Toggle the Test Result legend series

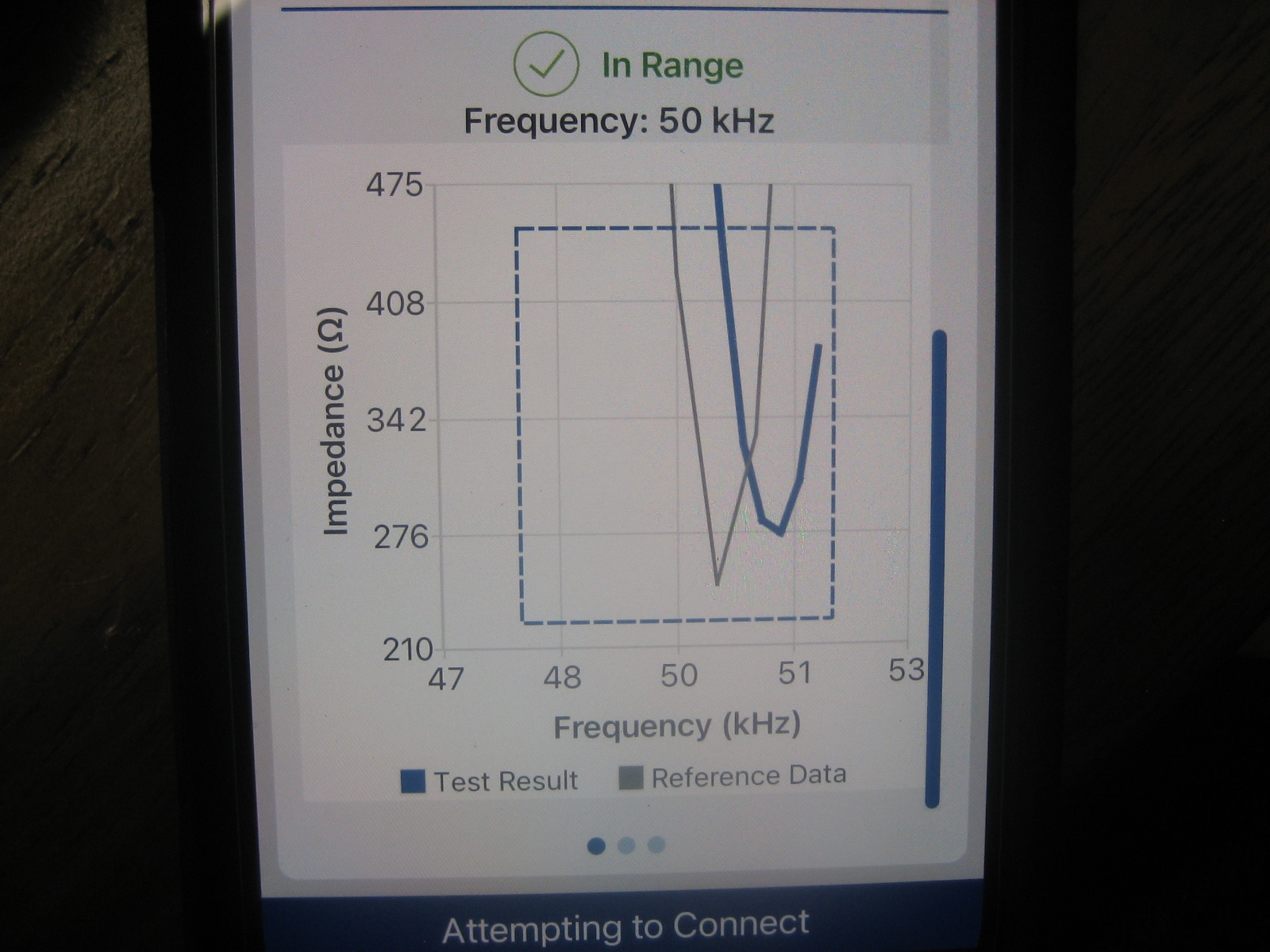point(491,781)
